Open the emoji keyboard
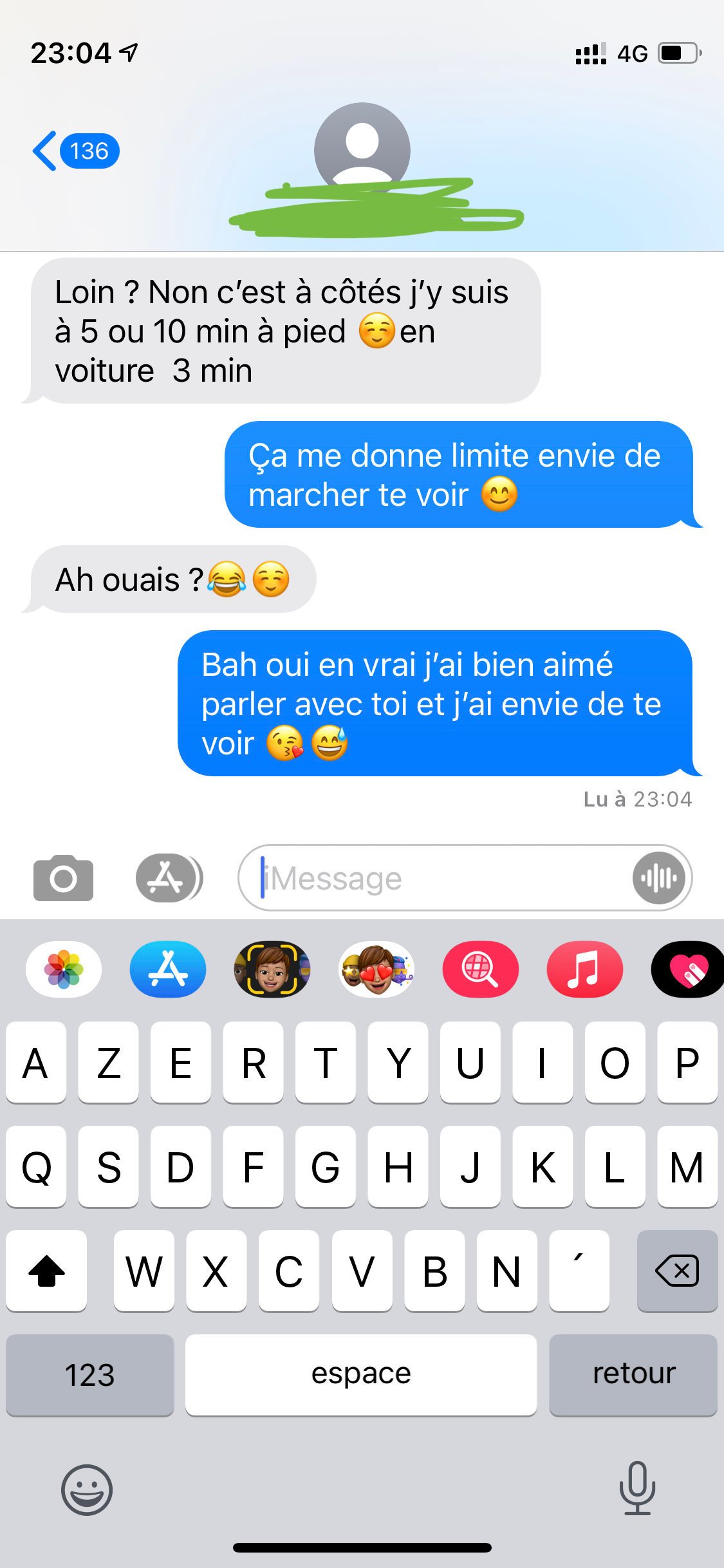This screenshot has width=724, height=1568. point(87,1489)
